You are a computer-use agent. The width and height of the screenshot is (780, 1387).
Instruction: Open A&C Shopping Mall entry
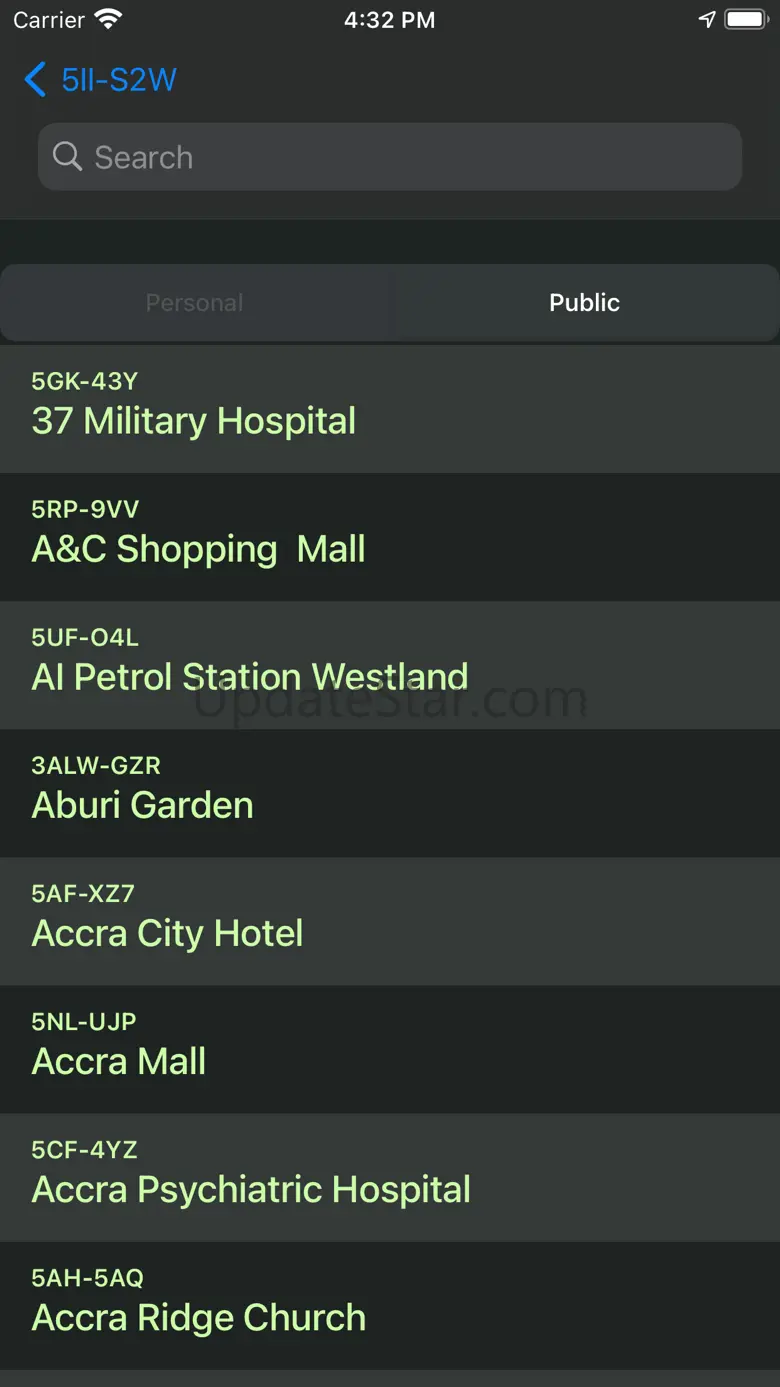[390, 537]
